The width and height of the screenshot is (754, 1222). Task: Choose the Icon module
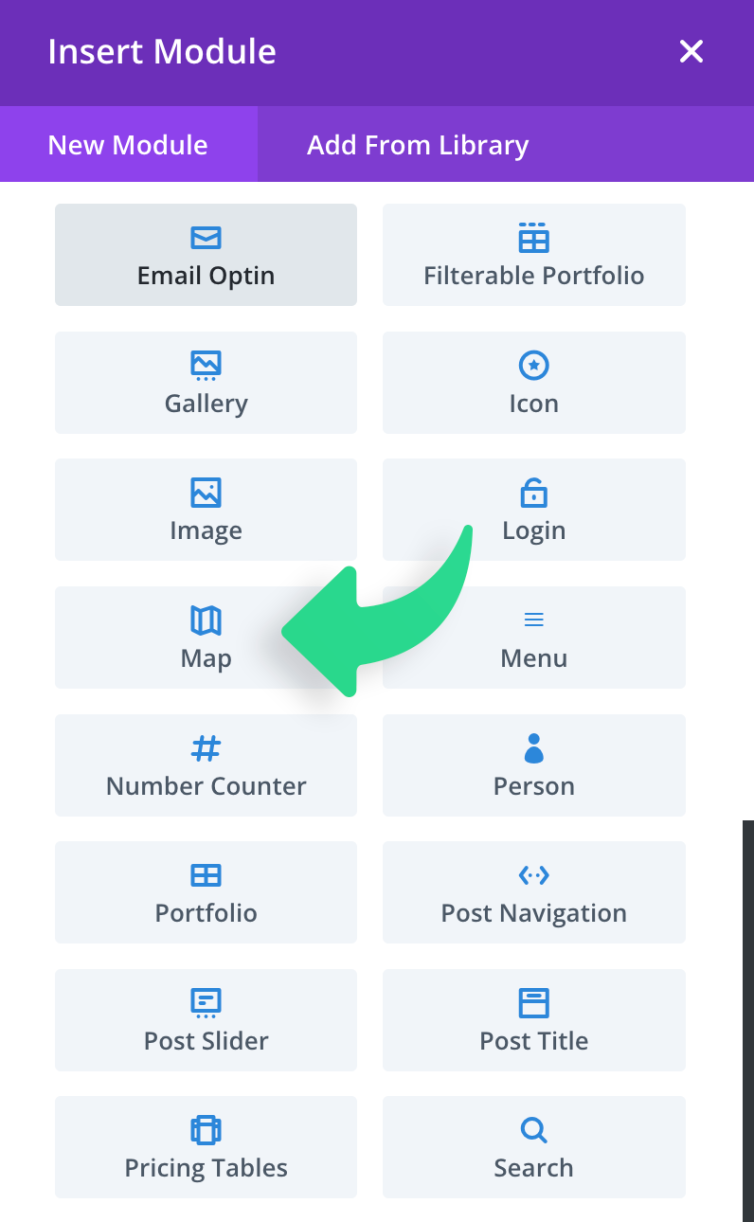coord(534,383)
